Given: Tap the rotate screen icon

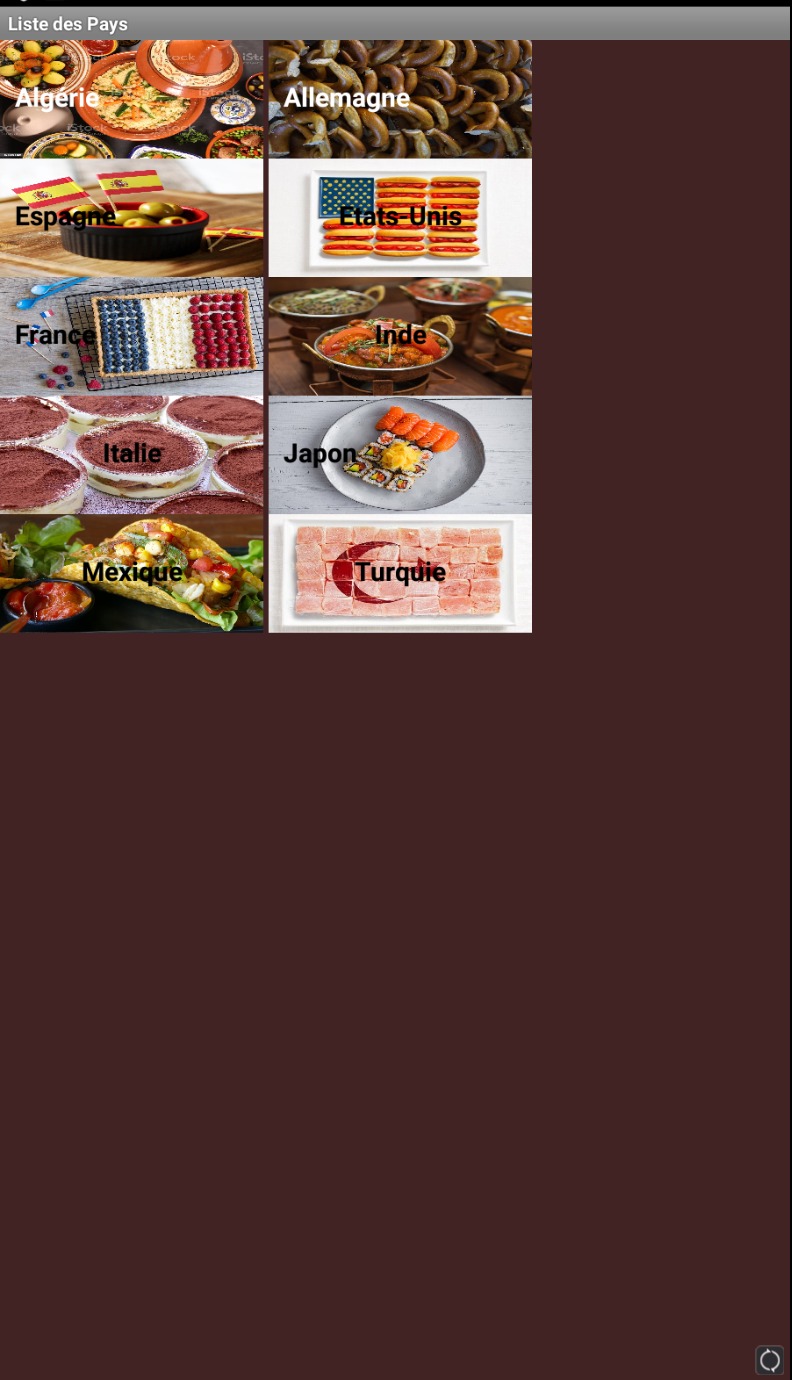Looking at the screenshot, I should (769, 1360).
